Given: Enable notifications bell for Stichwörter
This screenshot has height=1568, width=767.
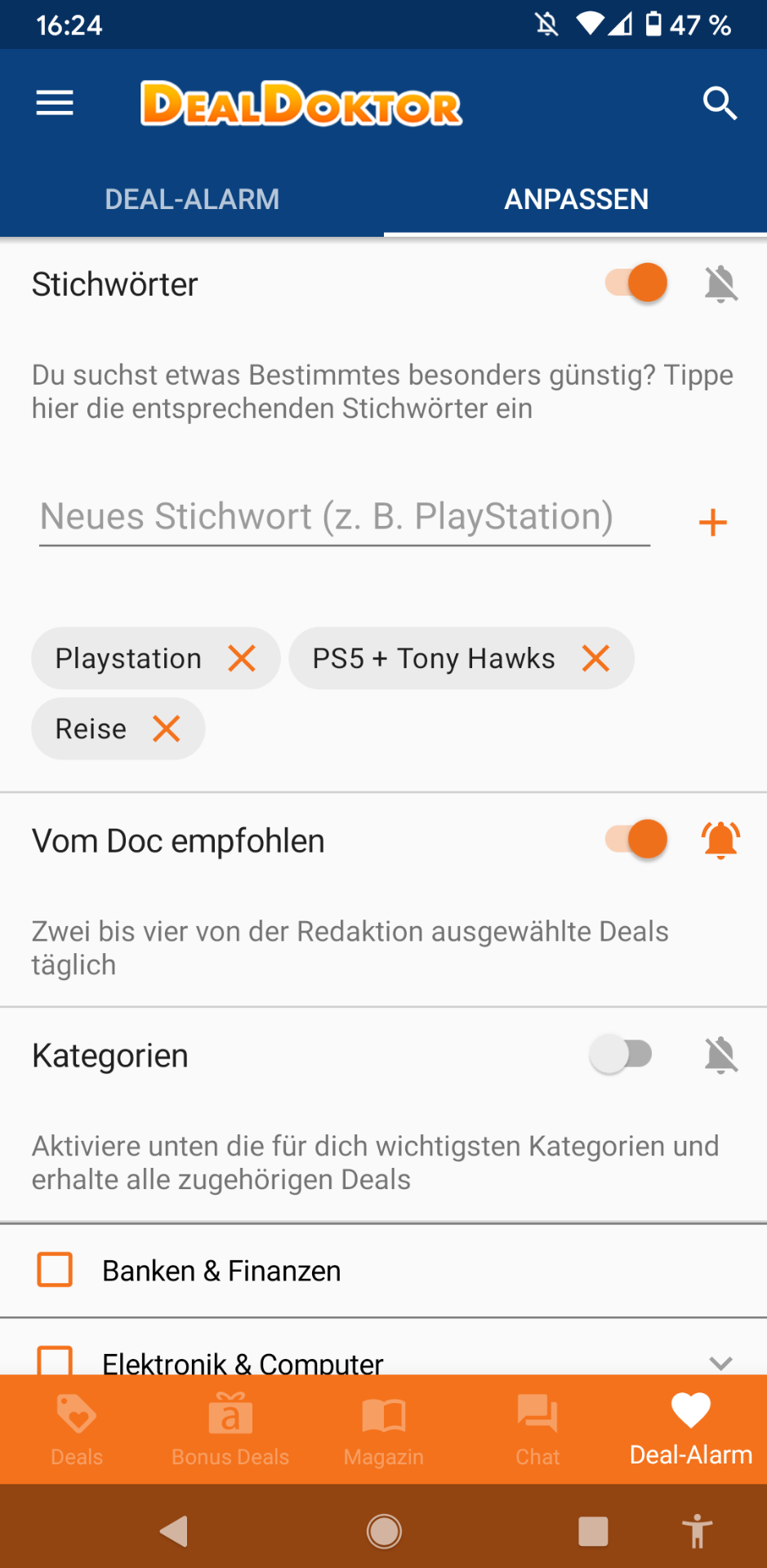Looking at the screenshot, I should coord(721,284).
